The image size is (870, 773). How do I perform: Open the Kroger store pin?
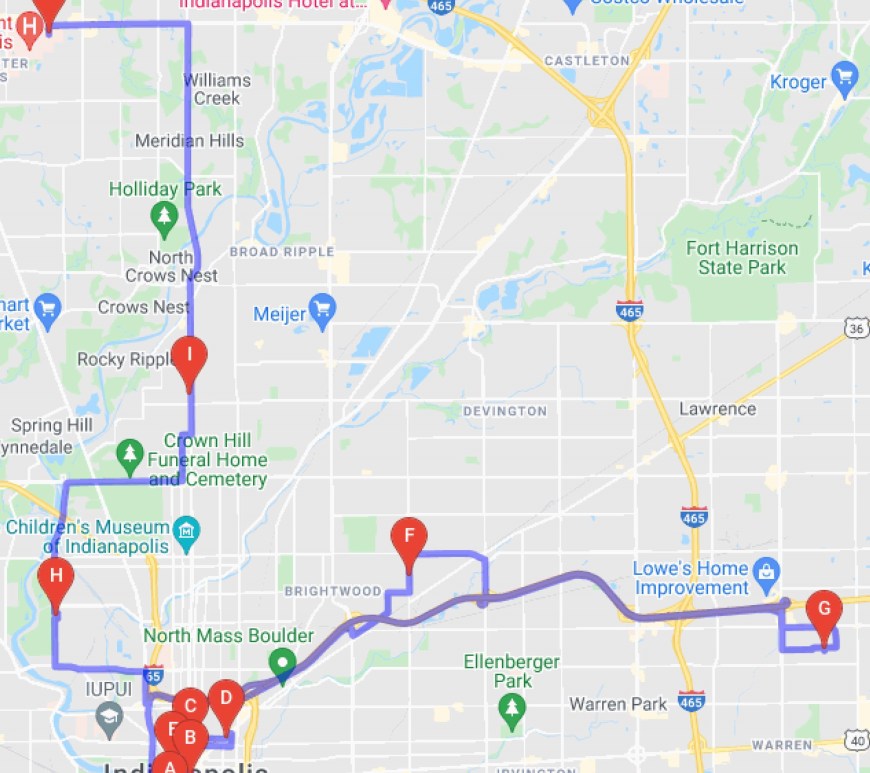(x=845, y=79)
